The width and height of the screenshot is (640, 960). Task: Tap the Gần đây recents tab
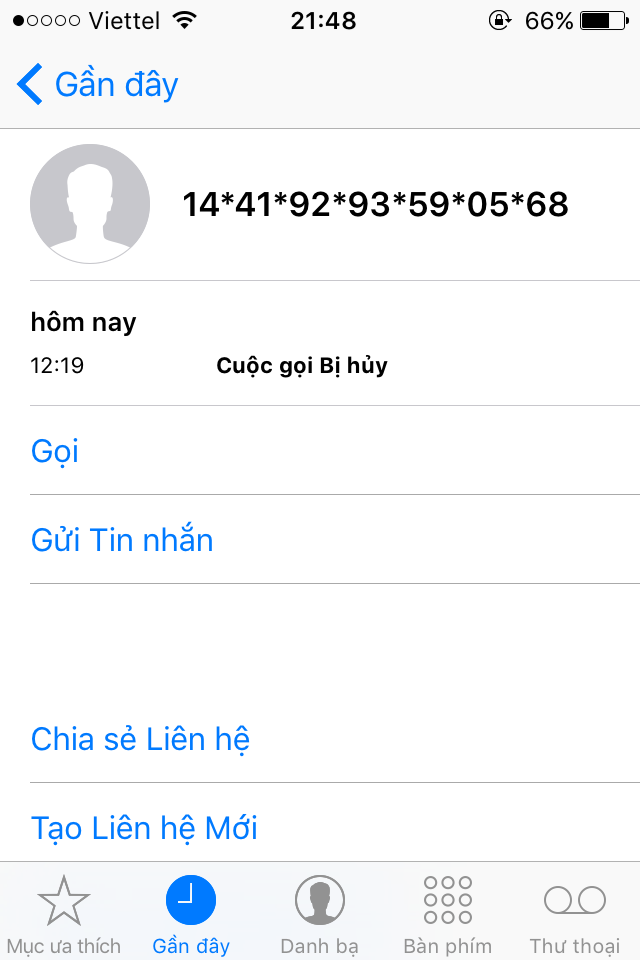coord(191,913)
